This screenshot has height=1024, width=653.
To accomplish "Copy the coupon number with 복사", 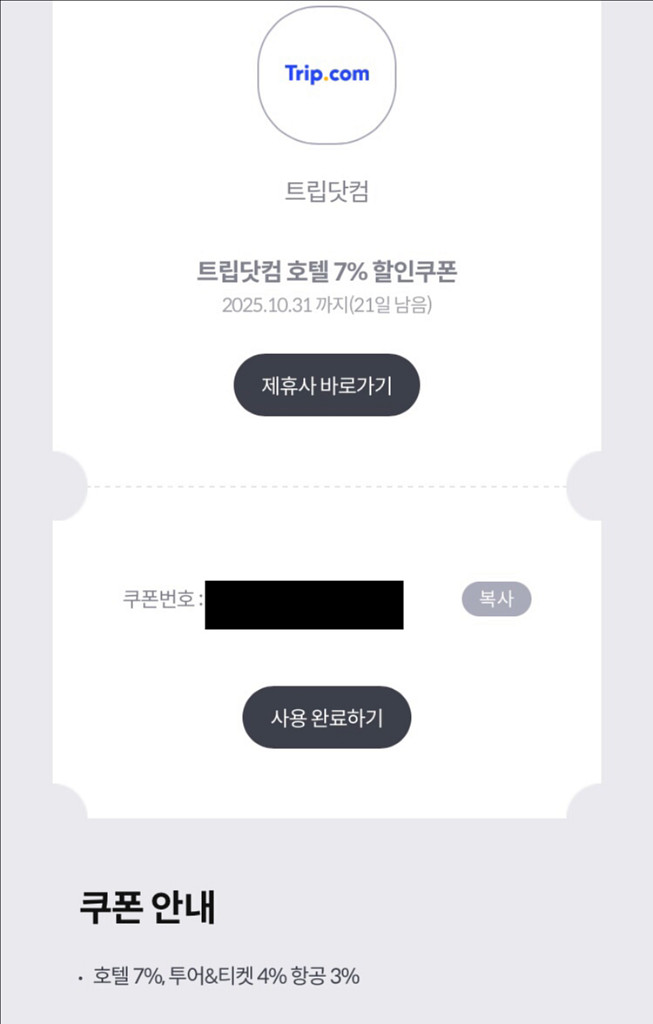I will 496,599.
